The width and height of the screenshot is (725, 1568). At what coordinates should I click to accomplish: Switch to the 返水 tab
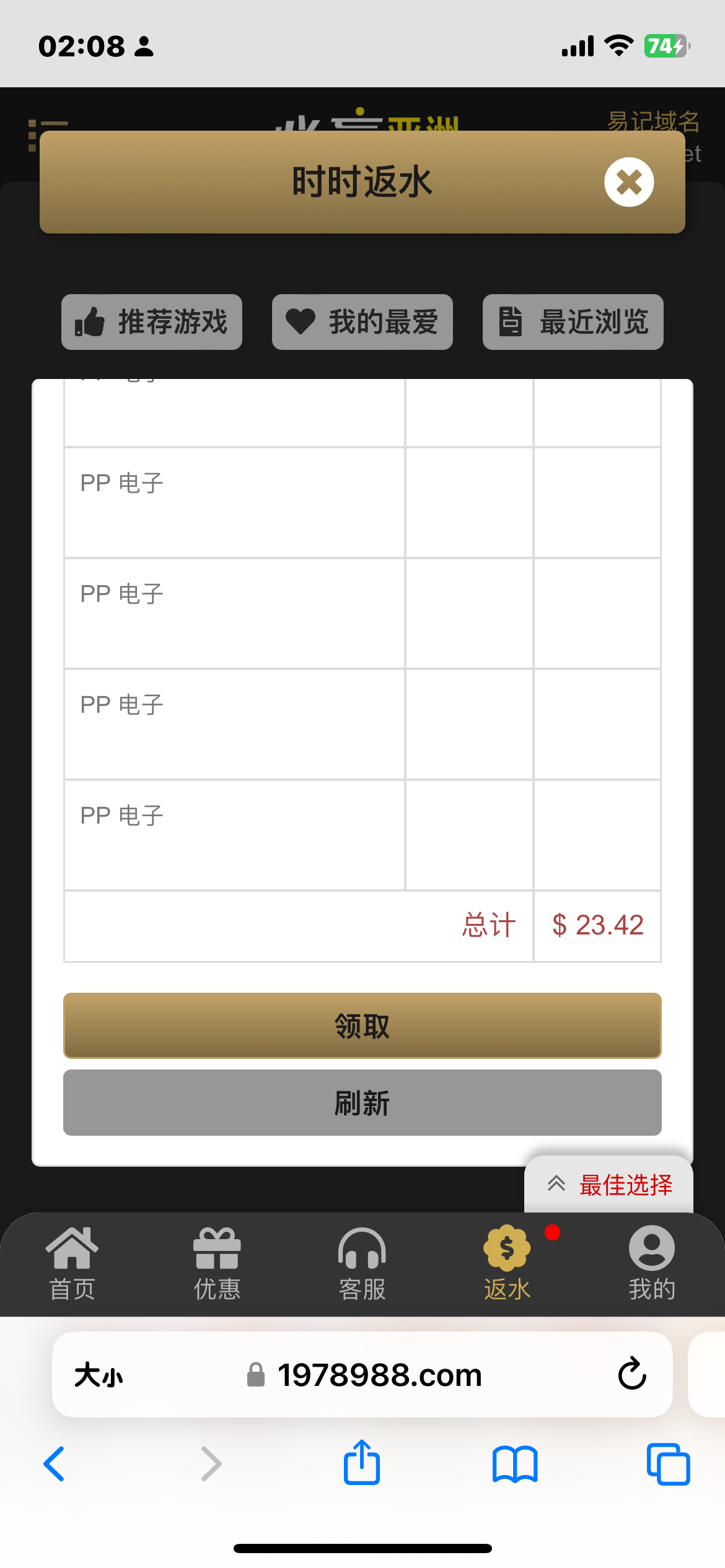click(x=507, y=1263)
